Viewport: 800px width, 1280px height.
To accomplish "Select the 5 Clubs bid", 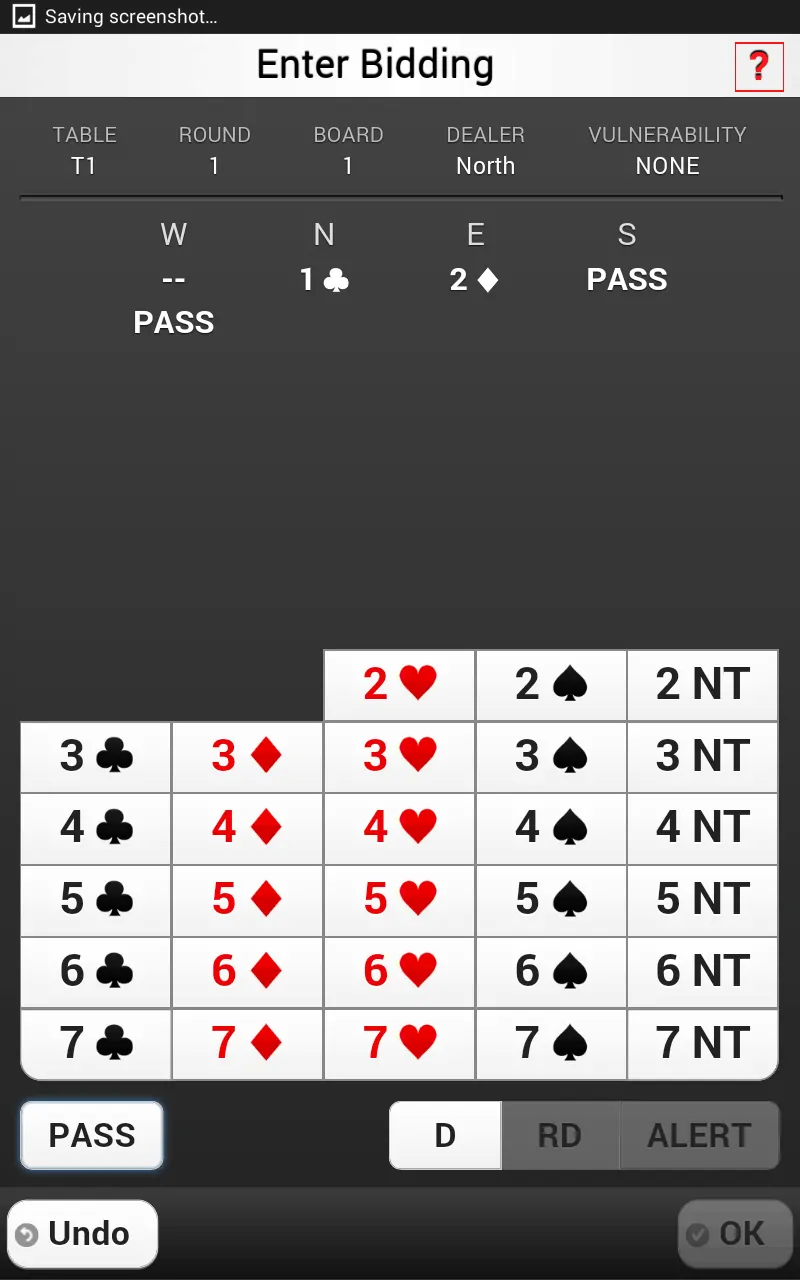I will point(95,901).
